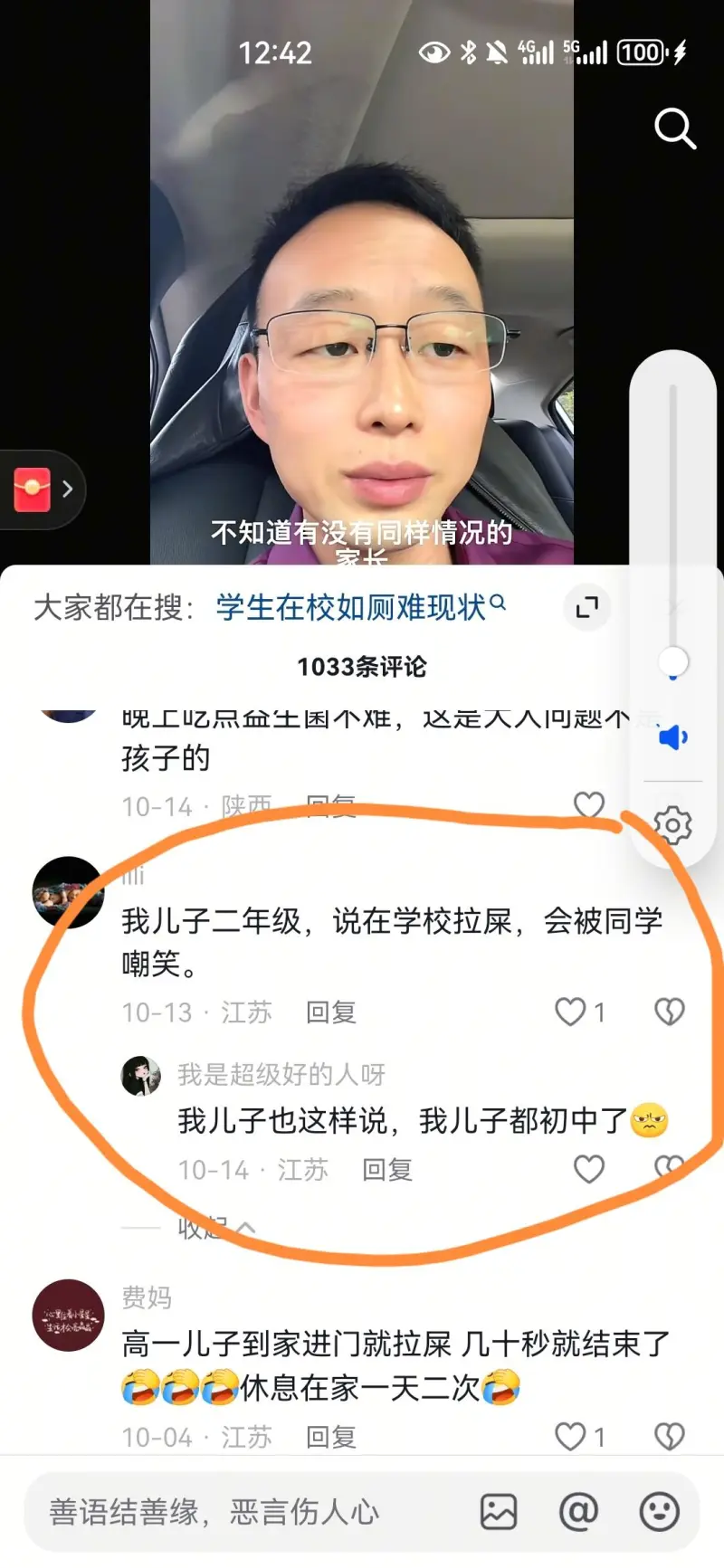Like the comment about 二年级 son
This screenshot has width=724, height=1568.
coord(571,1012)
